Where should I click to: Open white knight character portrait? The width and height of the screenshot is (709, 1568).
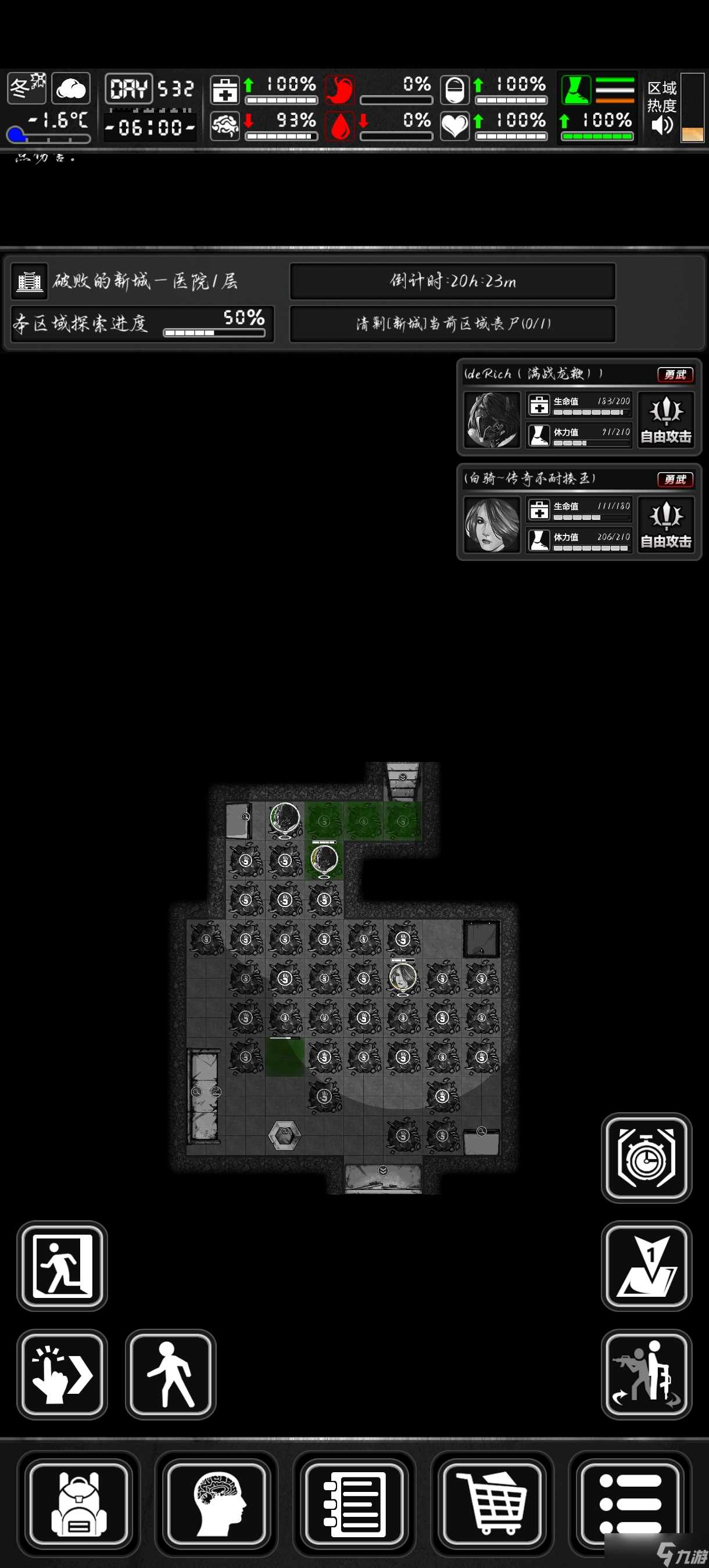coord(492,524)
